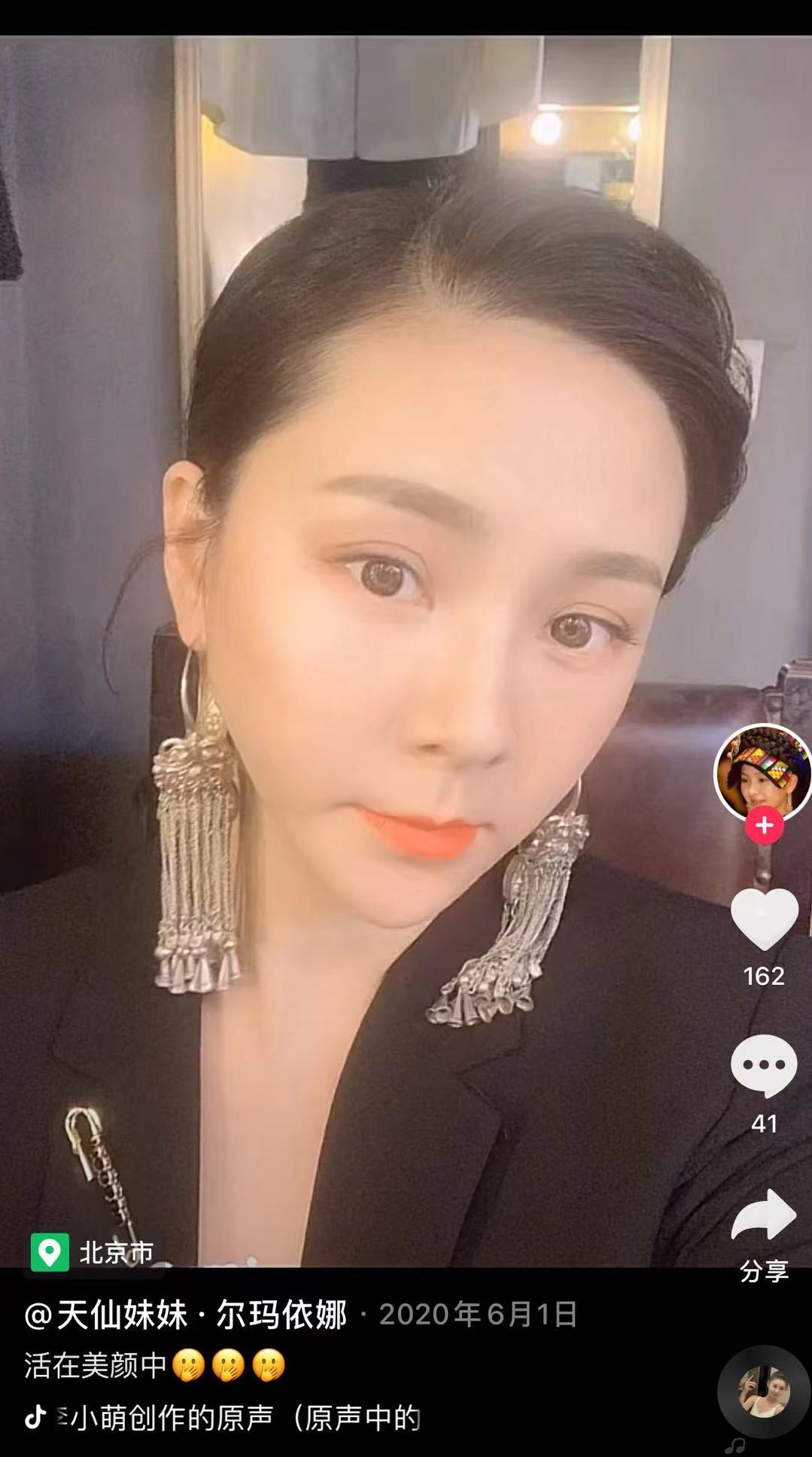
Task: Open the comments section
Action: [x=764, y=1065]
